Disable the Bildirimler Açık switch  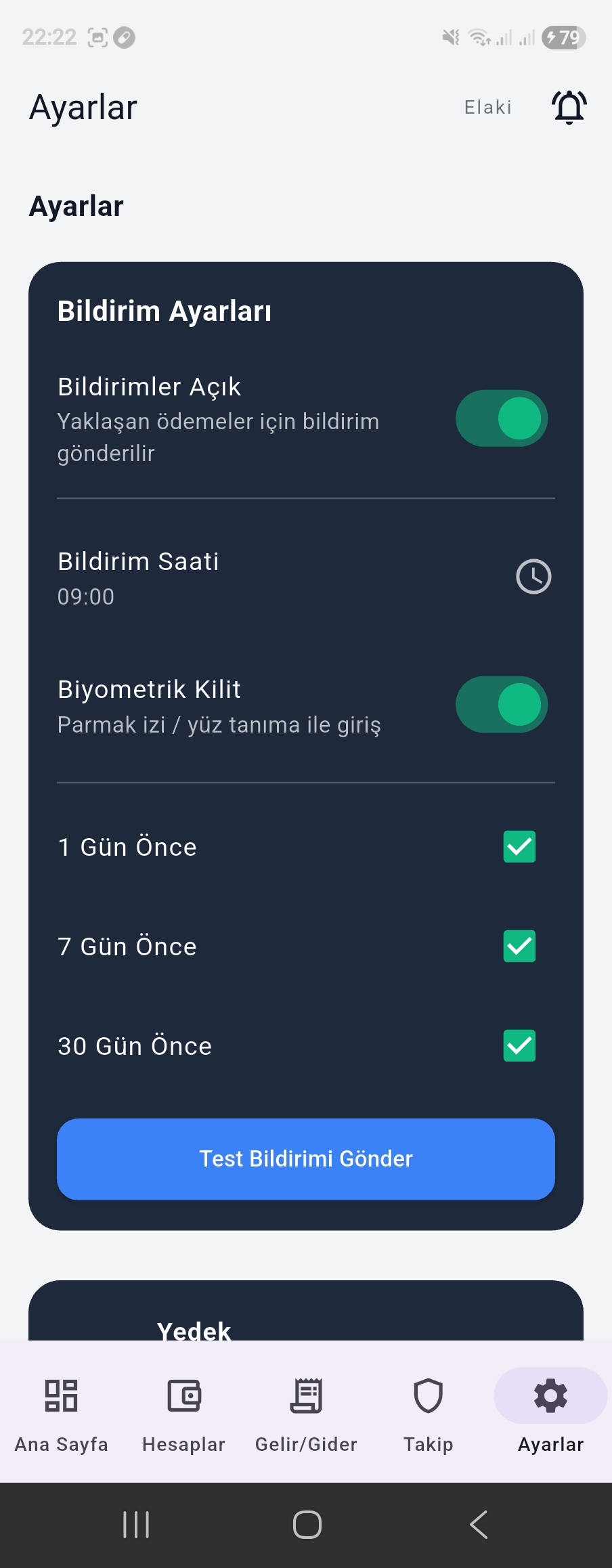pos(501,418)
